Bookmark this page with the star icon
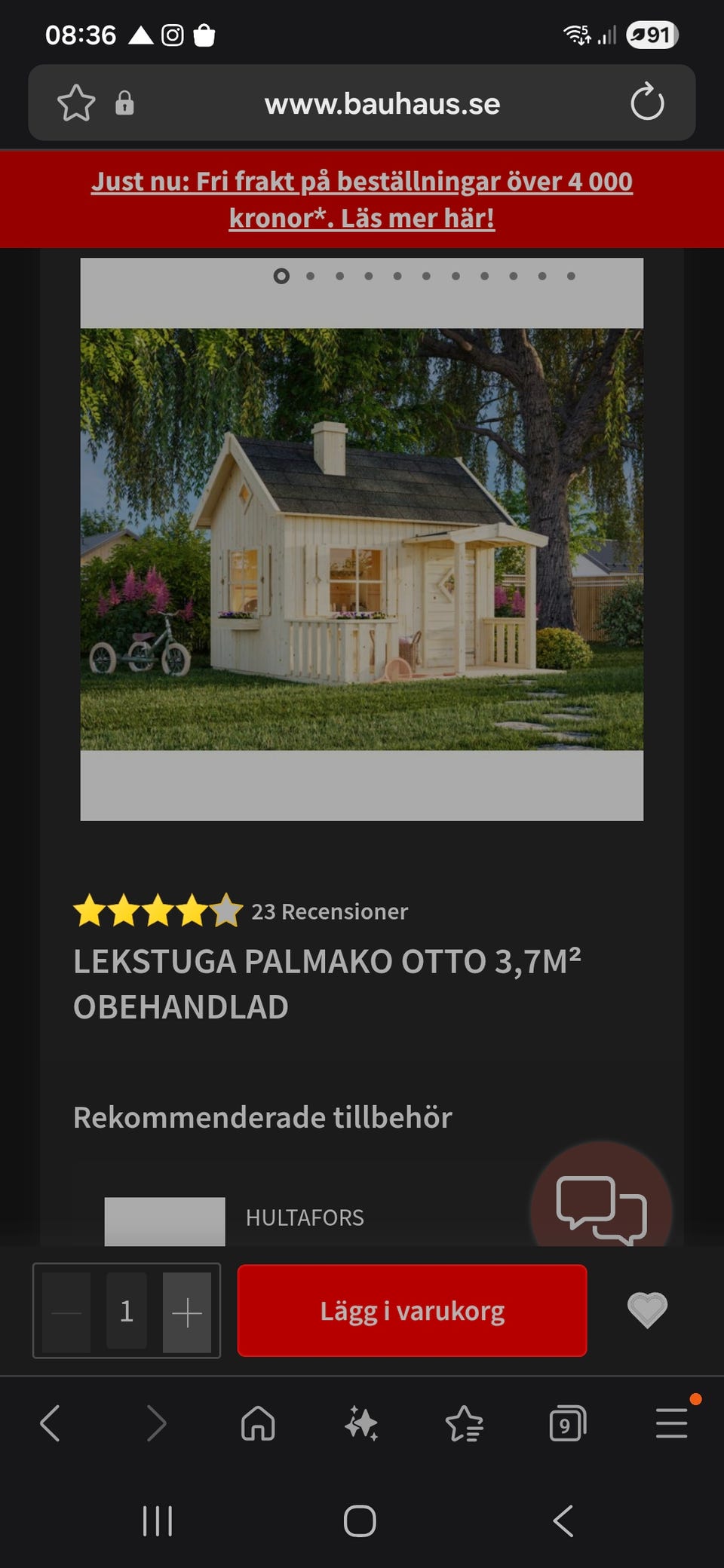The width and height of the screenshot is (724, 1568). (x=78, y=103)
